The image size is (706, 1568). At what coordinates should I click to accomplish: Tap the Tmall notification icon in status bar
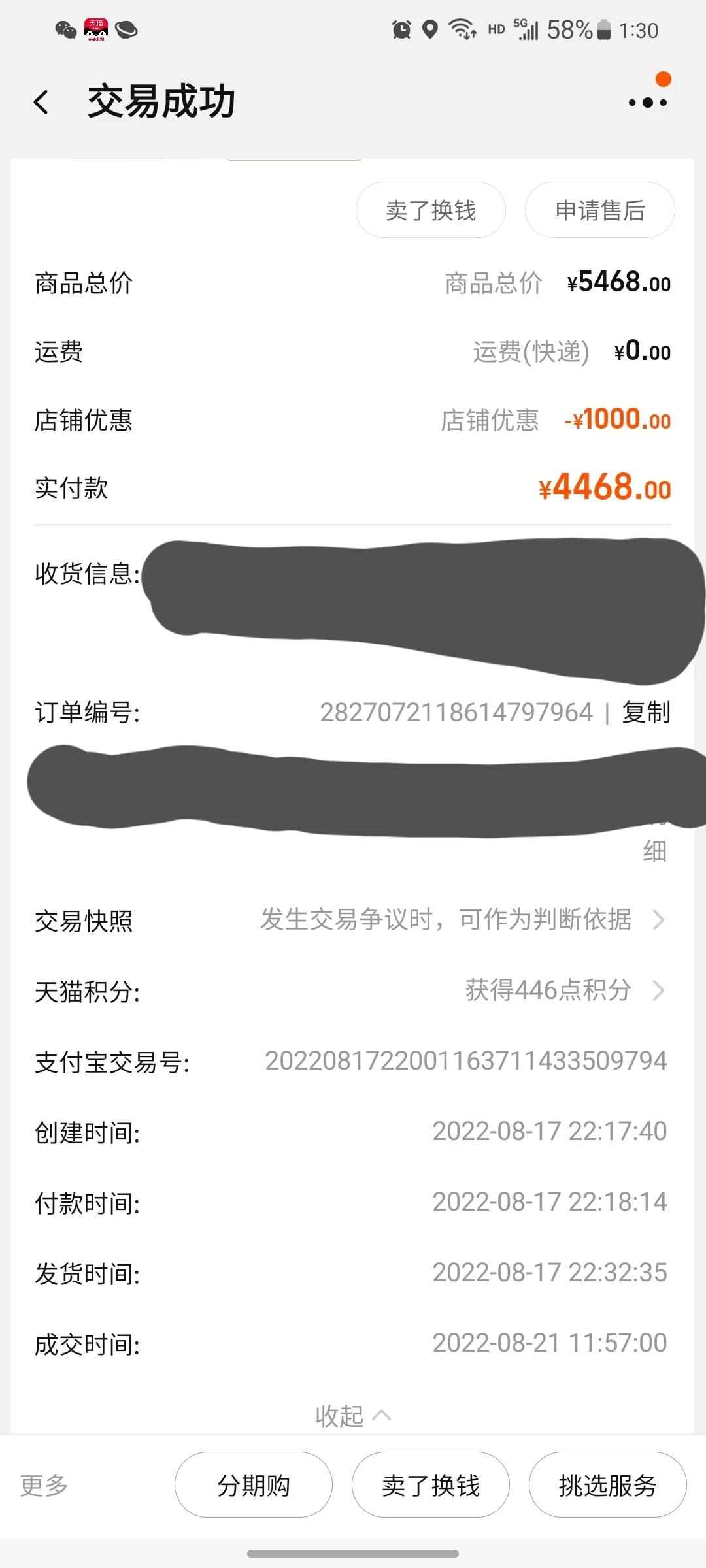click(97, 29)
